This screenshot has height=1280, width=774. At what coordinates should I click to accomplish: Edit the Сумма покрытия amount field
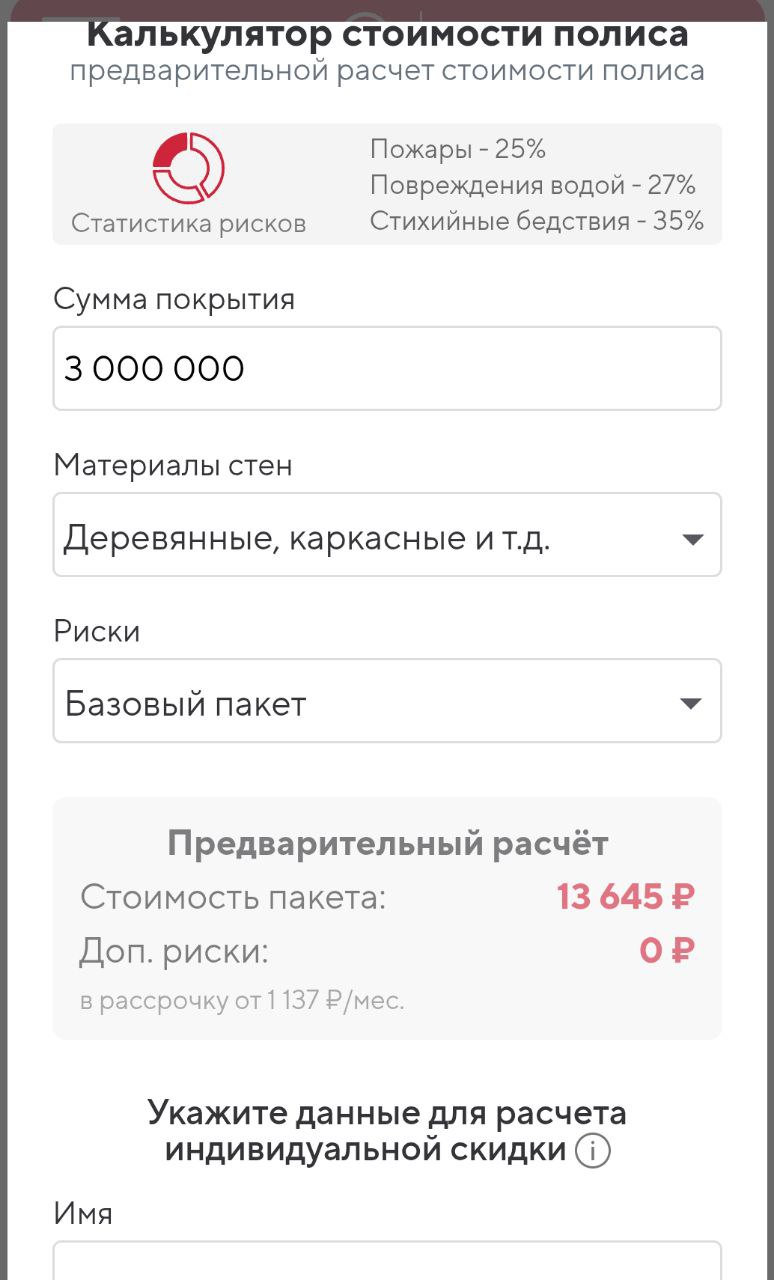(386, 368)
